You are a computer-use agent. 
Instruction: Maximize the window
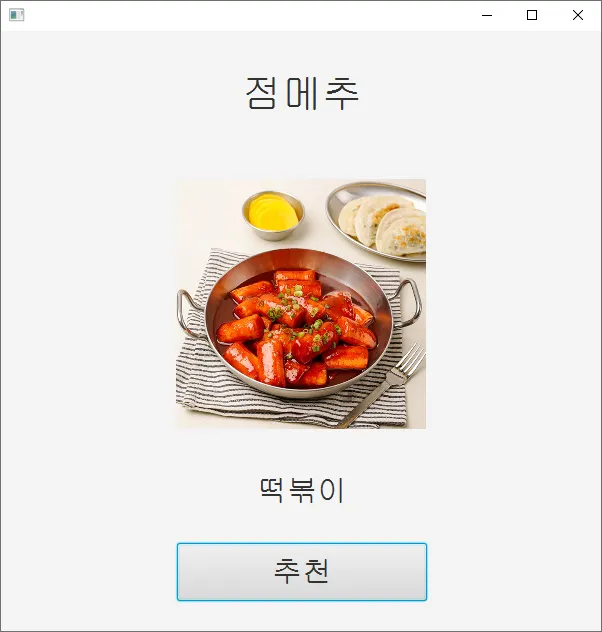532,15
